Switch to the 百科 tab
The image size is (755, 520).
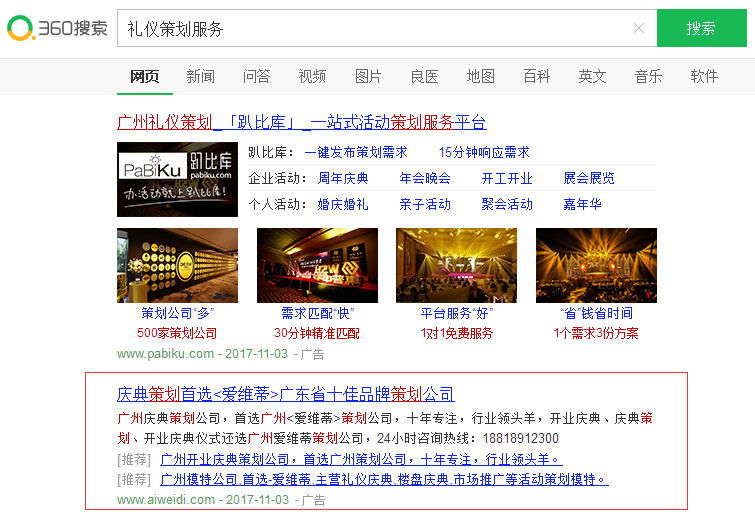pos(536,76)
